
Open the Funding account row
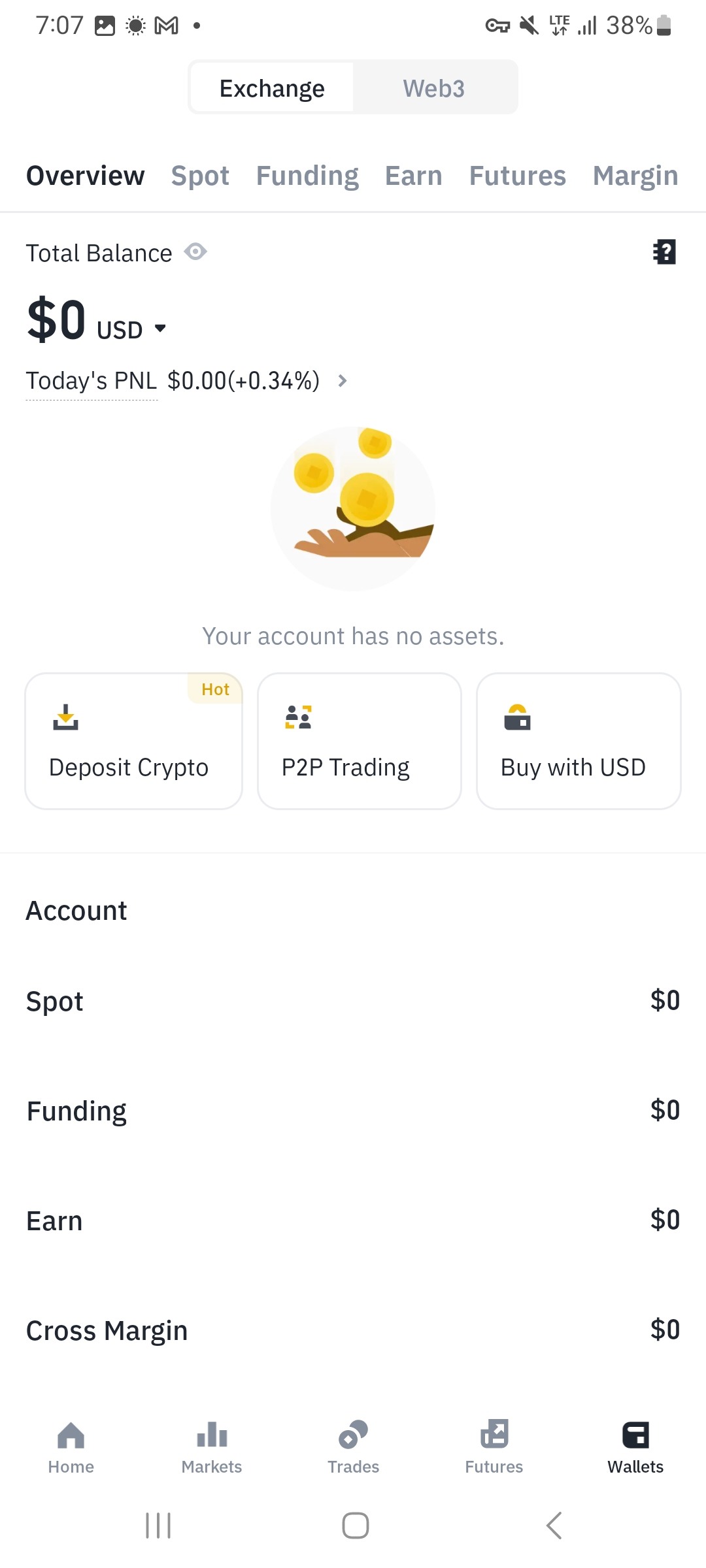pyautogui.click(x=353, y=1111)
